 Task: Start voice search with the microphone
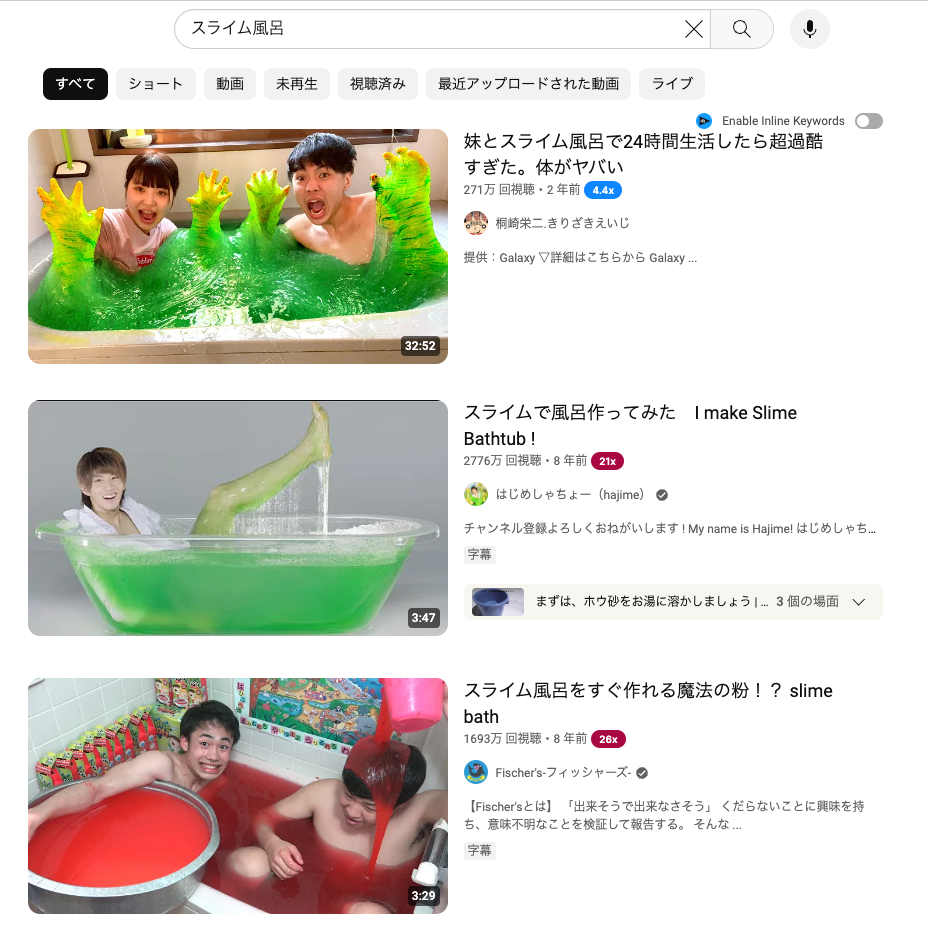pyautogui.click(x=810, y=29)
